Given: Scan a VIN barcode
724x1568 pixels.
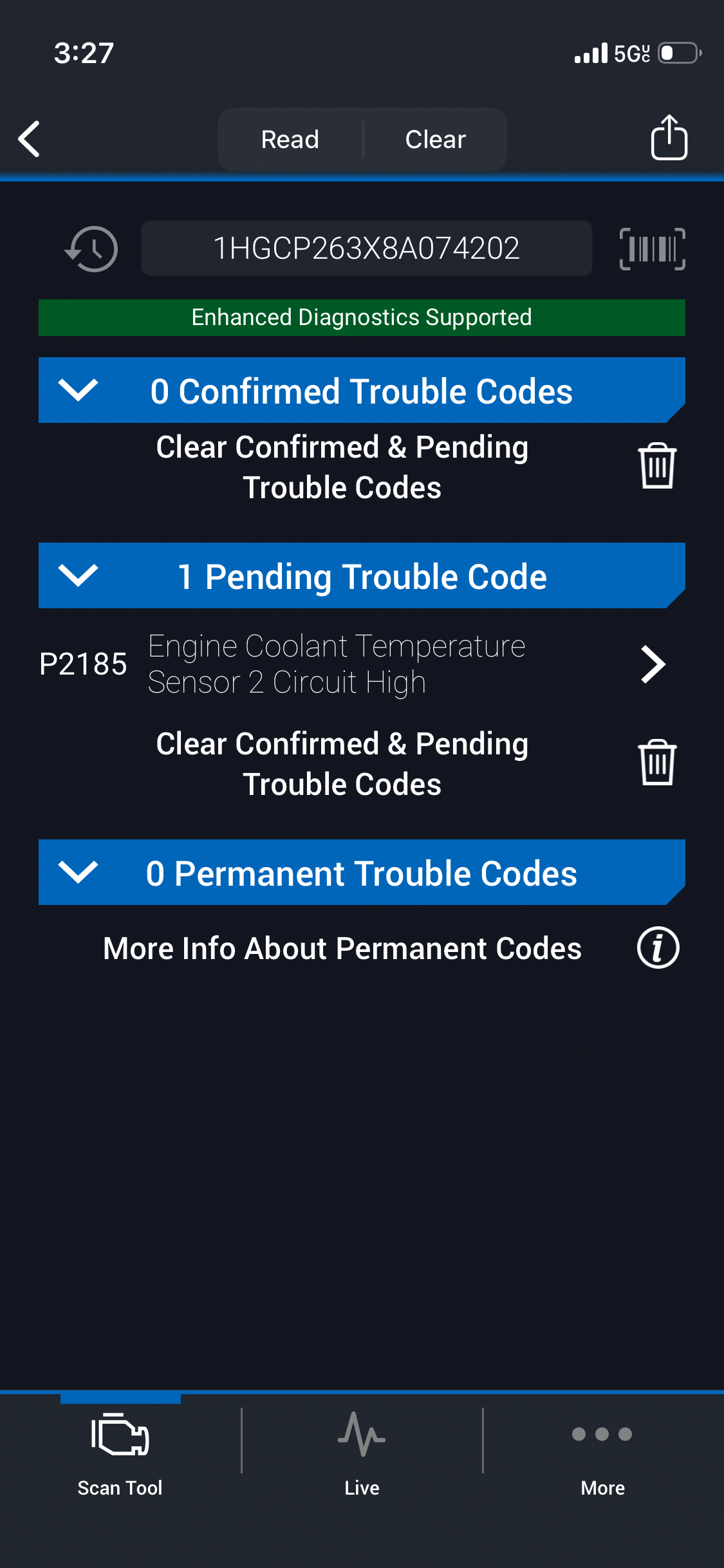Looking at the screenshot, I should tap(652, 249).
